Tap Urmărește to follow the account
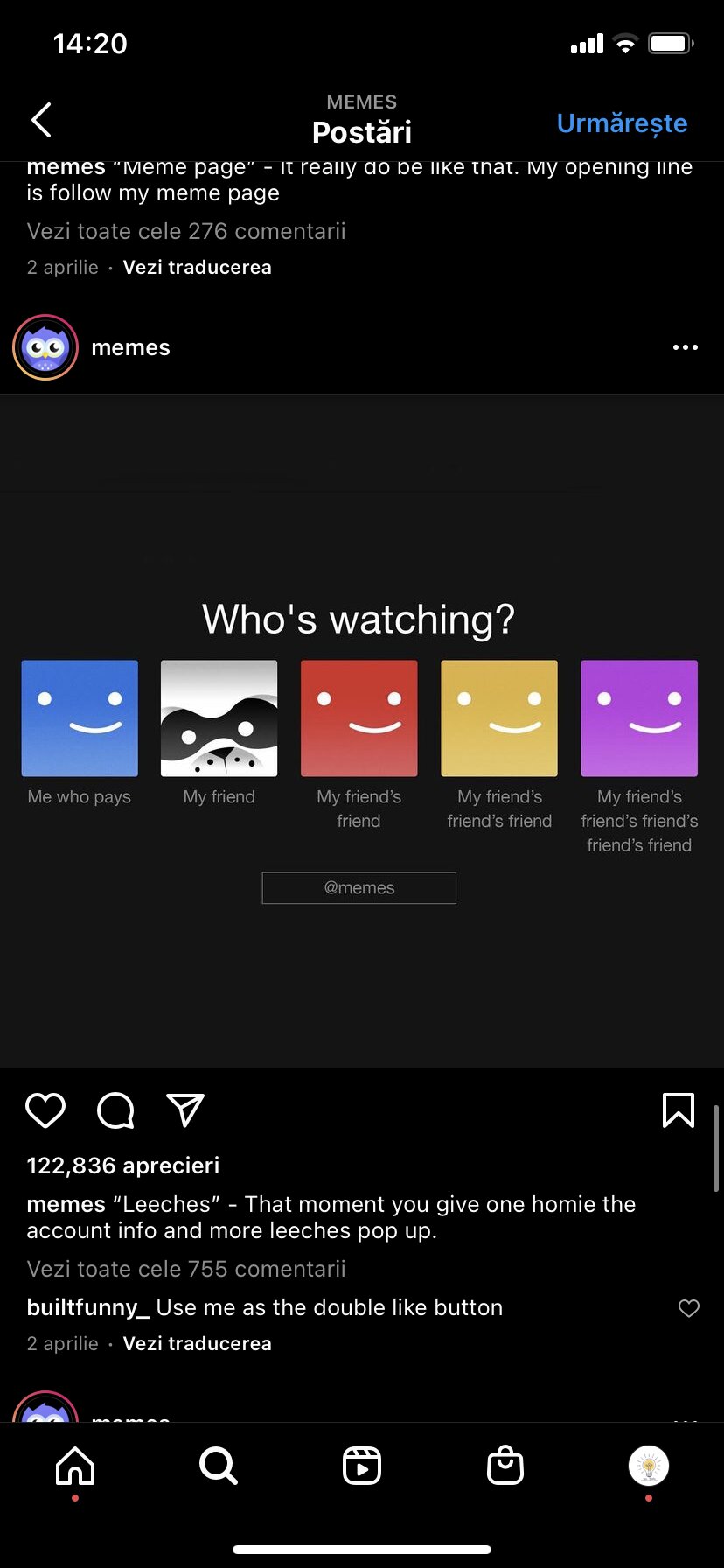The image size is (724, 1568). pos(622,123)
